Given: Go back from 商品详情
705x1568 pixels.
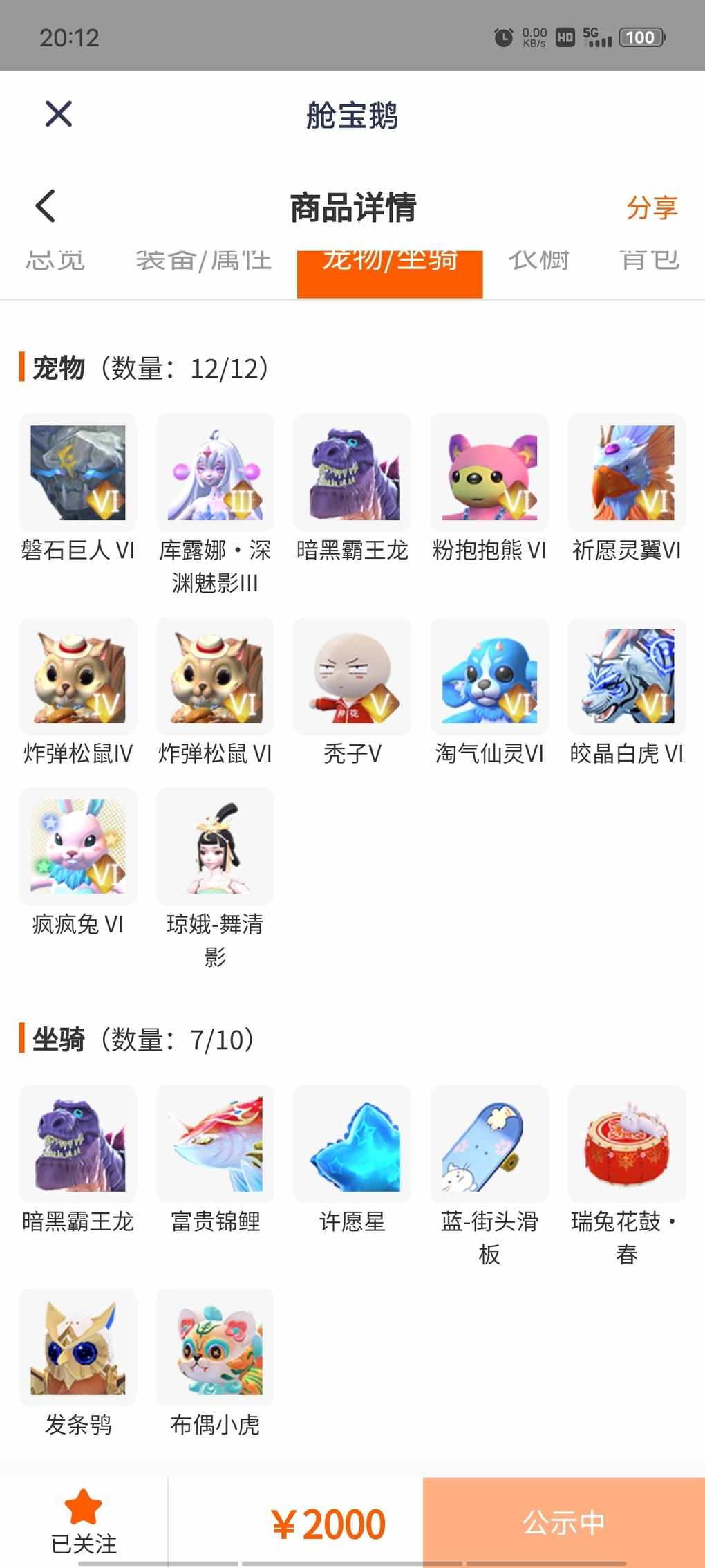Looking at the screenshot, I should [46, 206].
